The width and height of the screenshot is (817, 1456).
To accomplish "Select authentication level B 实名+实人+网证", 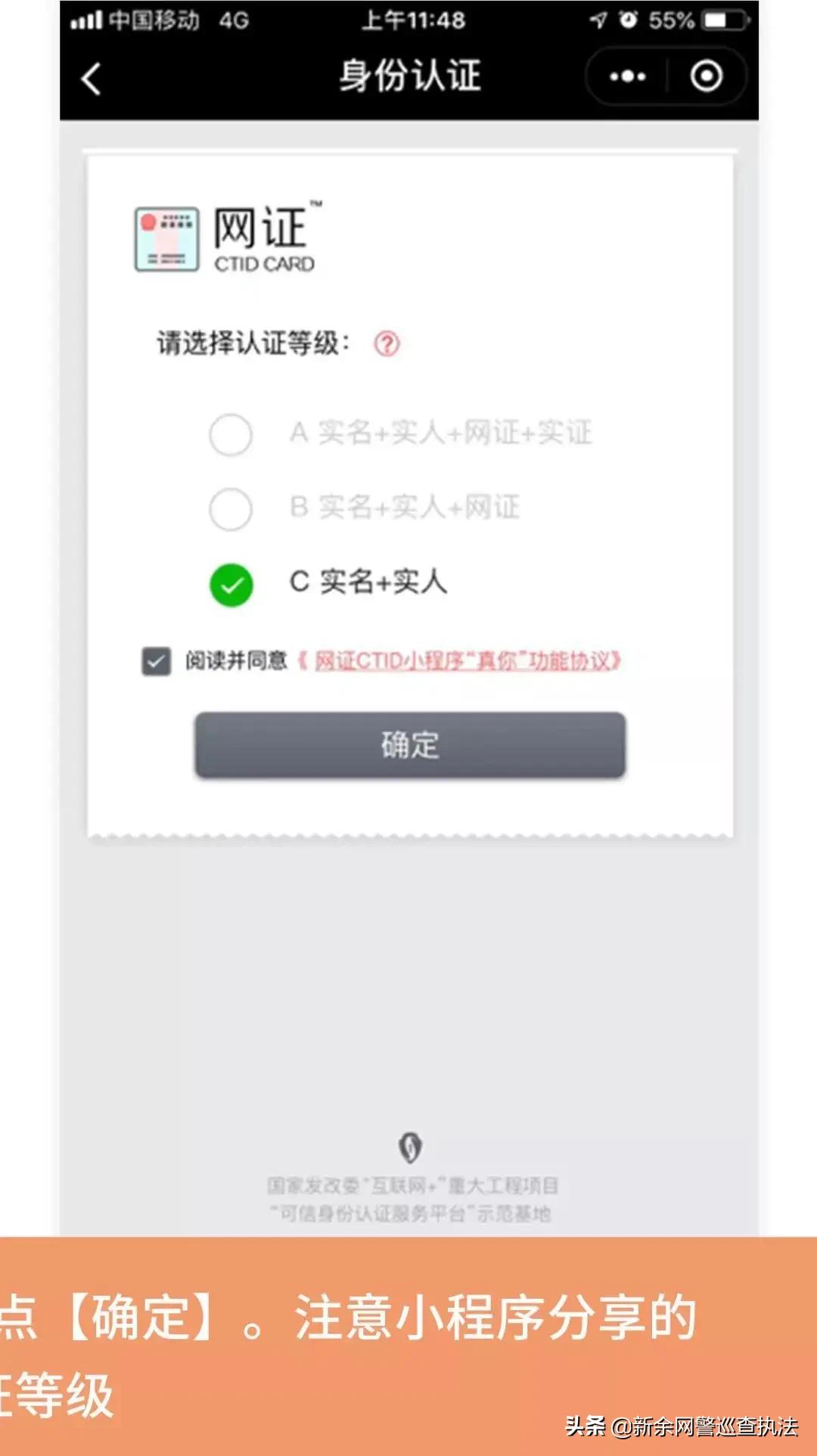I will 231,510.
